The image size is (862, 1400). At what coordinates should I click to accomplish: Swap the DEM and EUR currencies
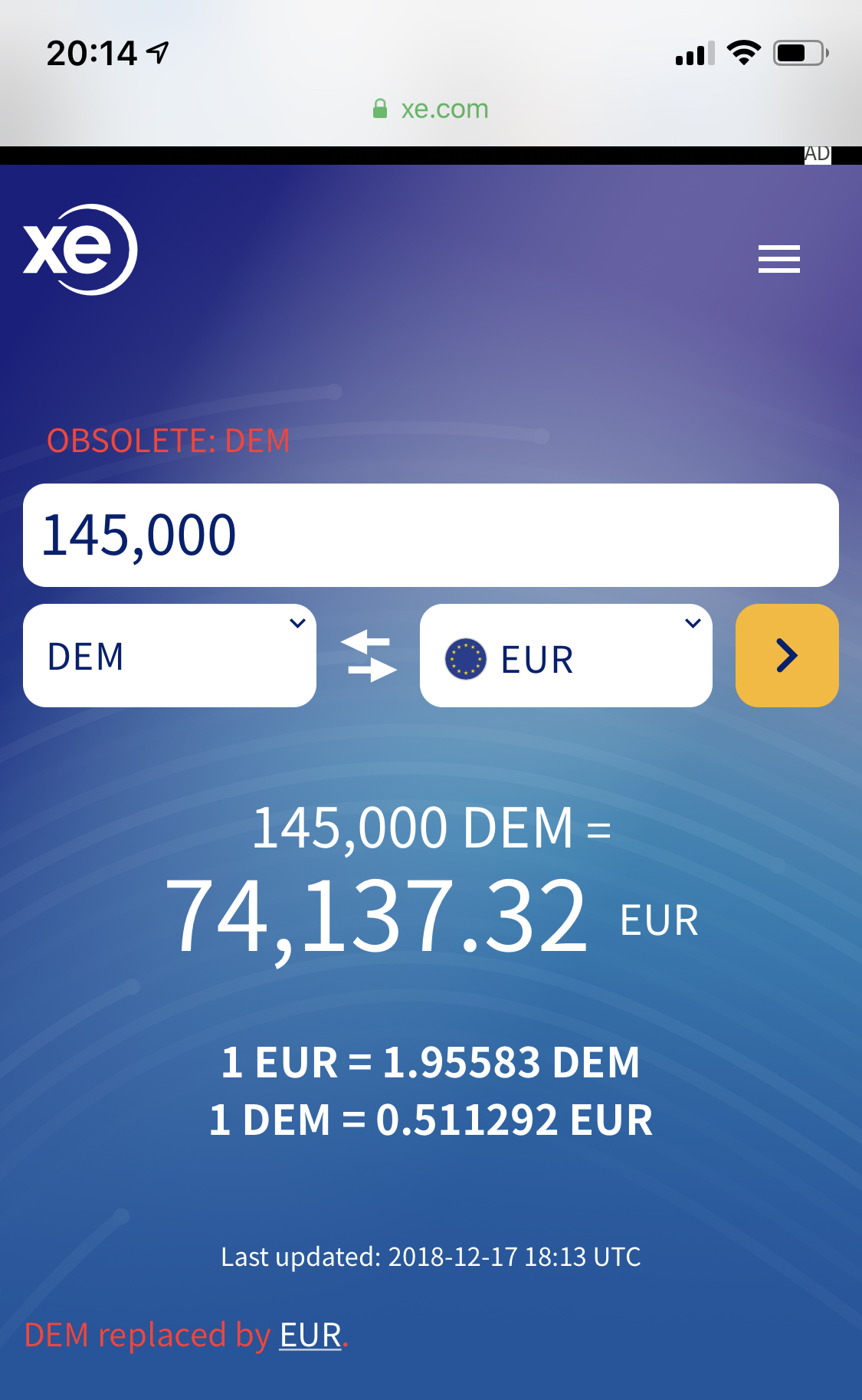(369, 656)
